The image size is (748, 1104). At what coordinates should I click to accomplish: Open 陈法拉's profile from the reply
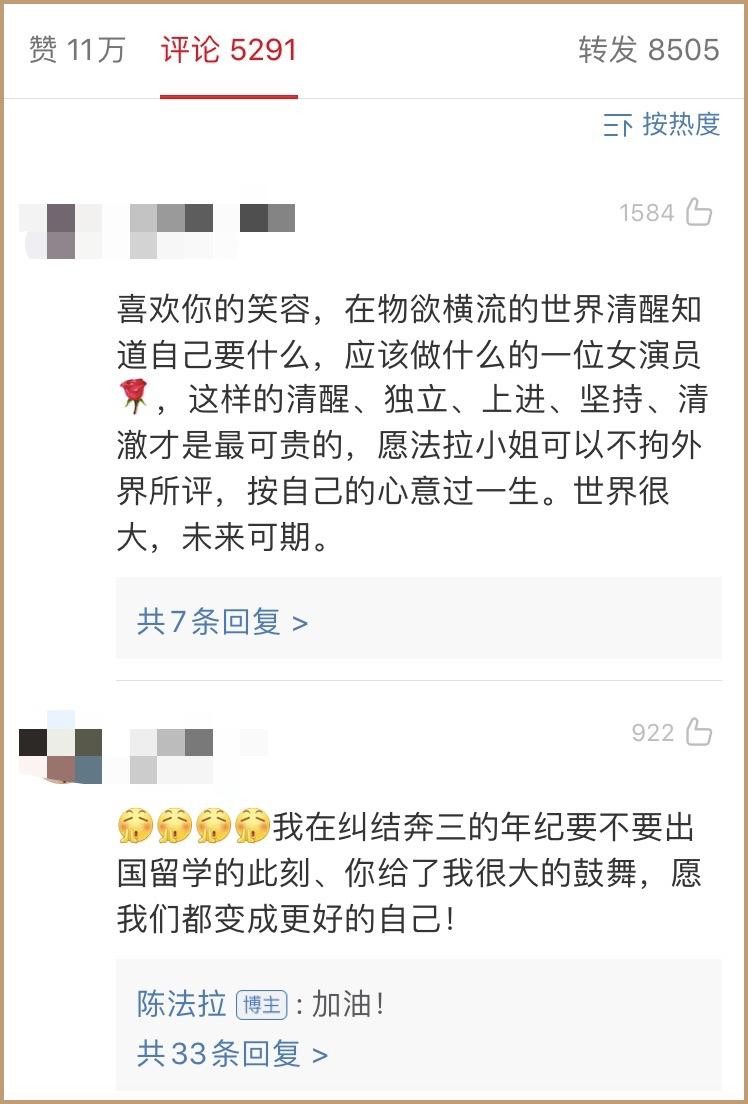click(182, 1004)
